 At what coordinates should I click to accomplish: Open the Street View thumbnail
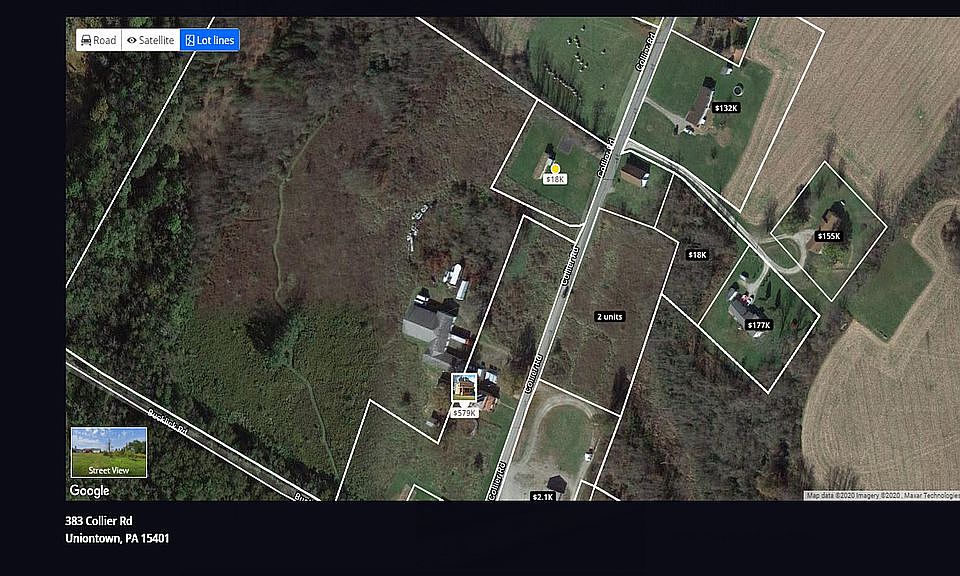[x=109, y=452]
